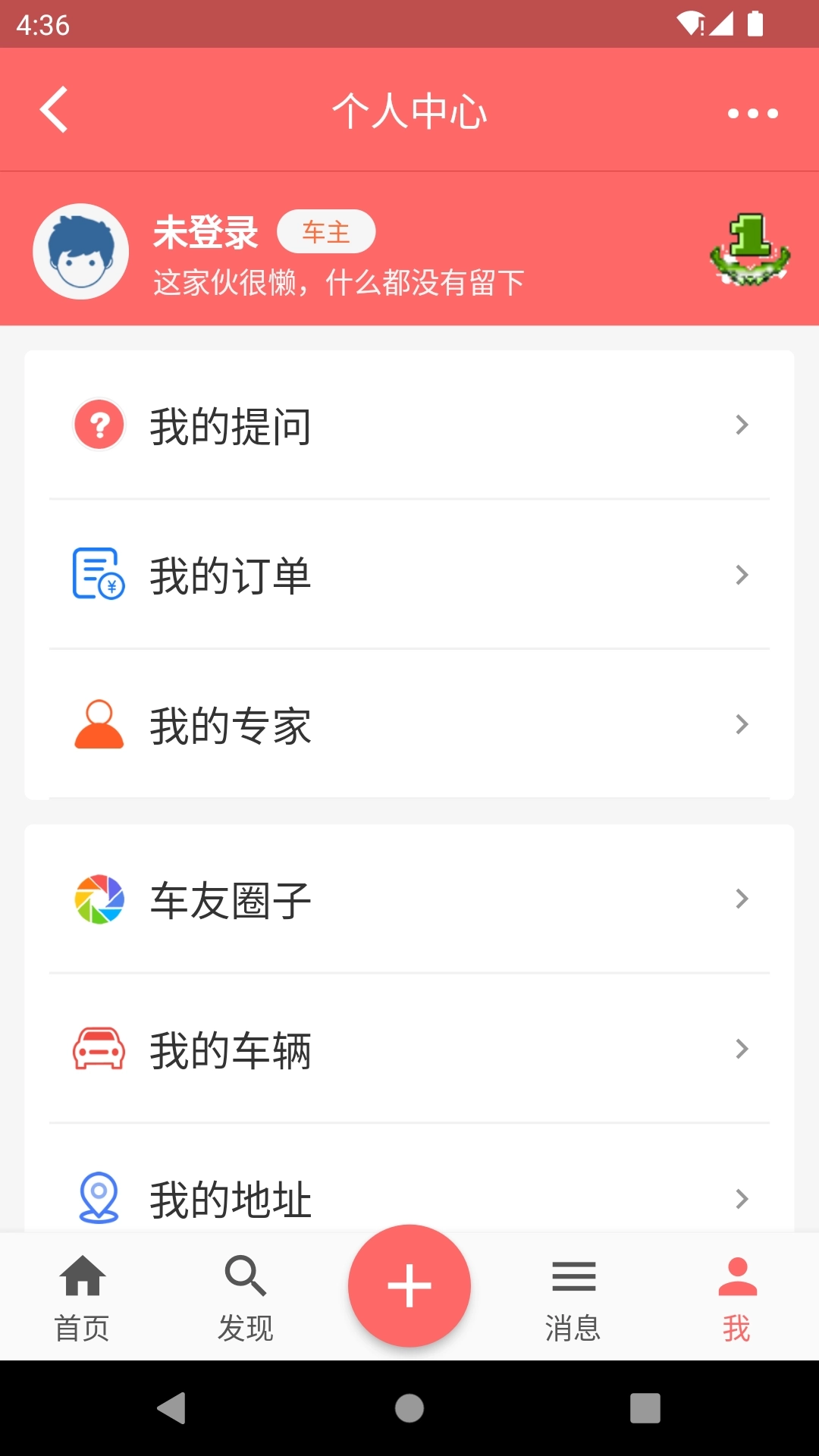Click the 我的专家 person icon
819x1456 pixels.
click(x=99, y=725)
